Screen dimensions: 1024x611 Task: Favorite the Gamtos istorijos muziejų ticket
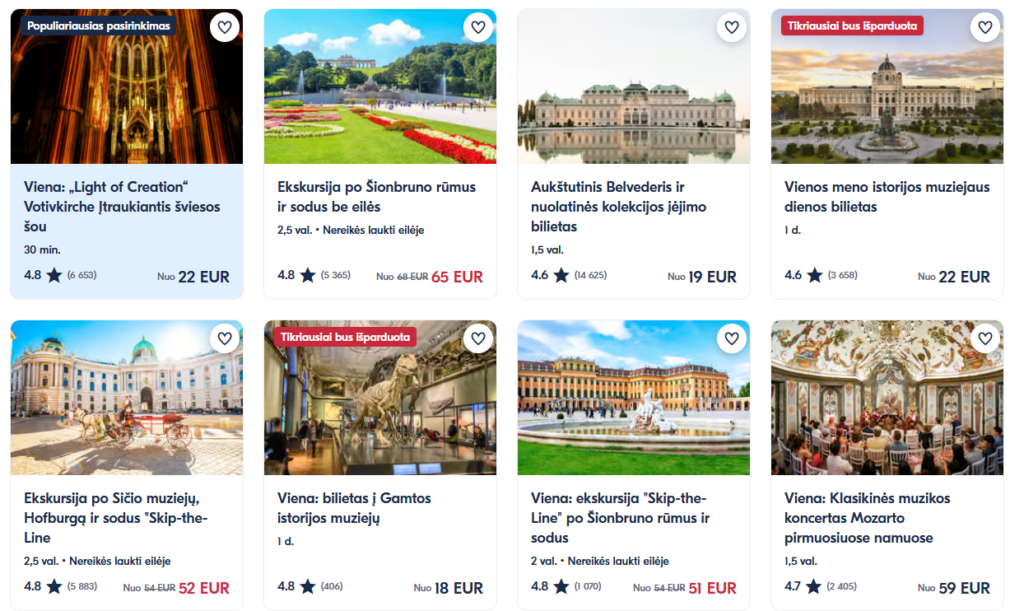point(478,339)
